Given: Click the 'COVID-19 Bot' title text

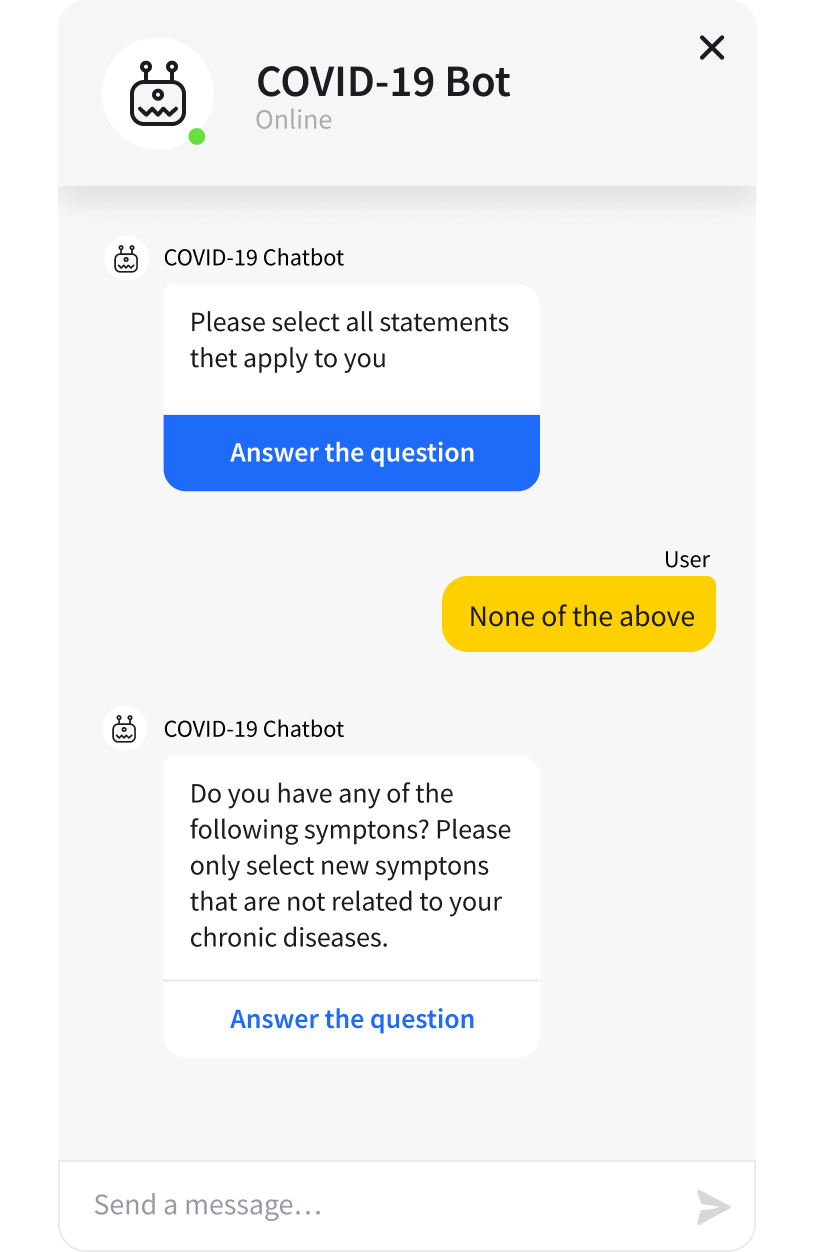Looking at the screenshot, I should pos(383,81).
